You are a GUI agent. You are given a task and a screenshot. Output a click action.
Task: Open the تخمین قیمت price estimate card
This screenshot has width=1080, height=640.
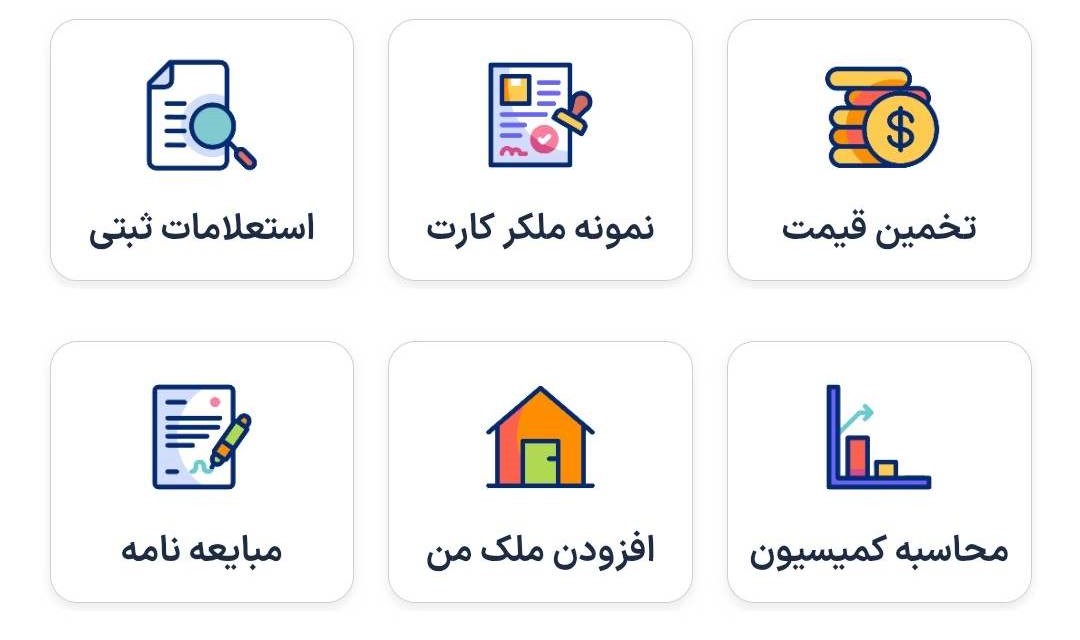[x=879, y=150]
